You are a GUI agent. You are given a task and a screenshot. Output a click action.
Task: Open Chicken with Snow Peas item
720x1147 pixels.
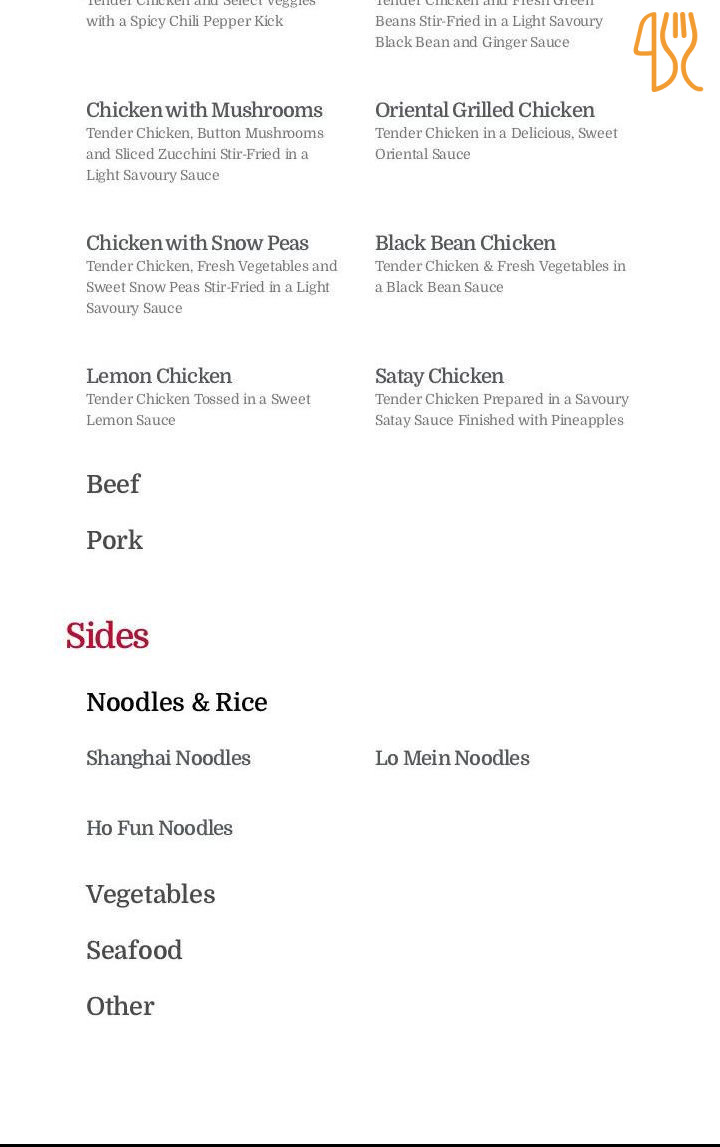[x=197, y=244]
